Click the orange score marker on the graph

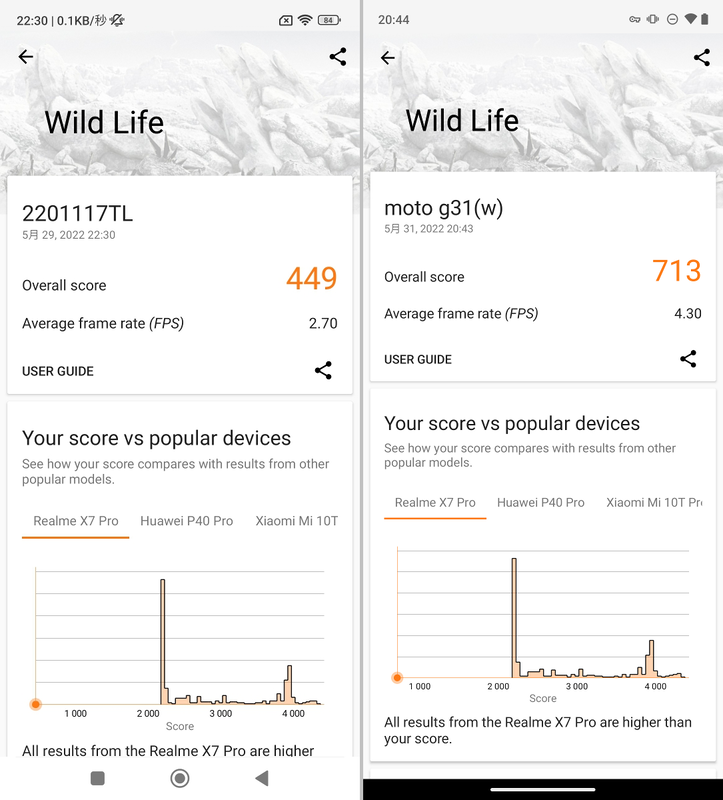pos(35,704)
